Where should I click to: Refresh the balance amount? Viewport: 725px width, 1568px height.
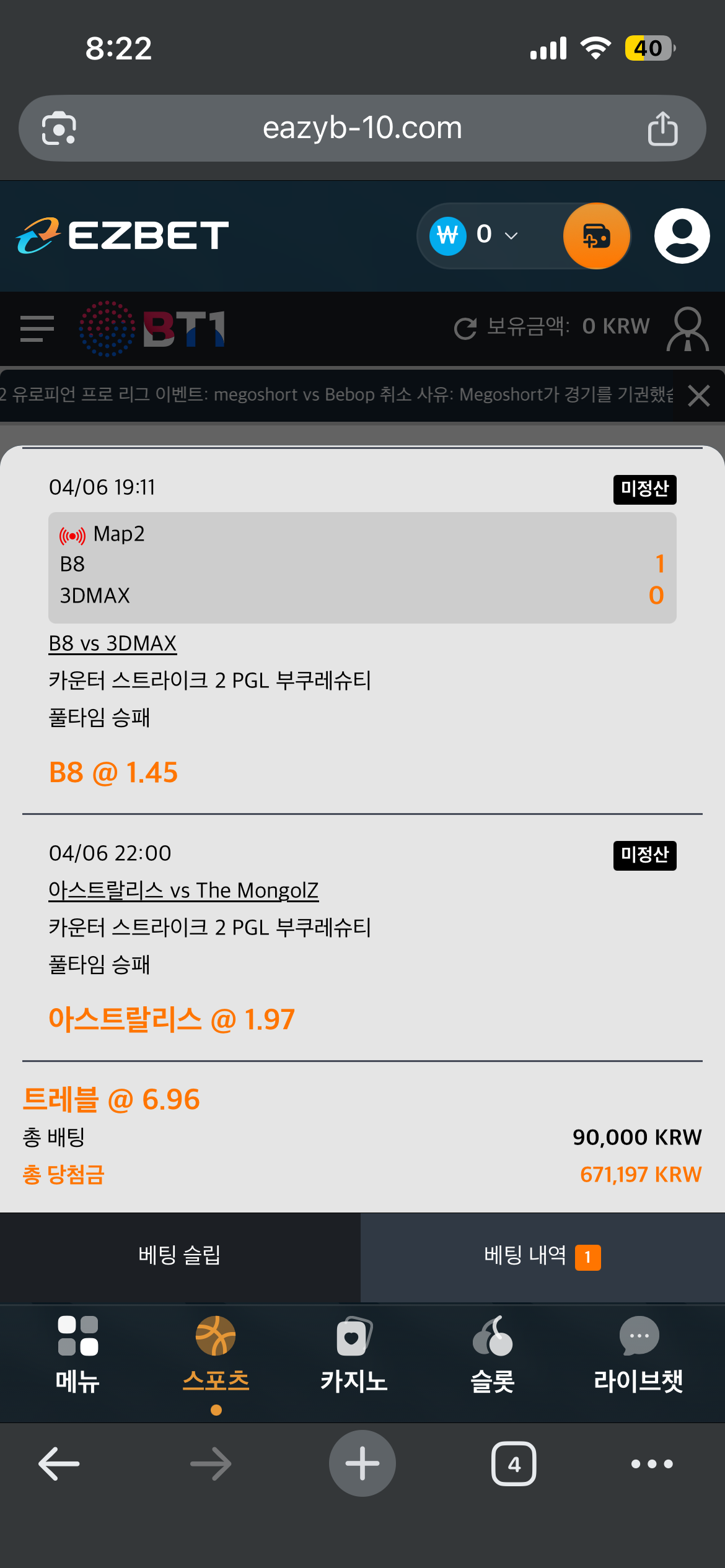(465, 328)
